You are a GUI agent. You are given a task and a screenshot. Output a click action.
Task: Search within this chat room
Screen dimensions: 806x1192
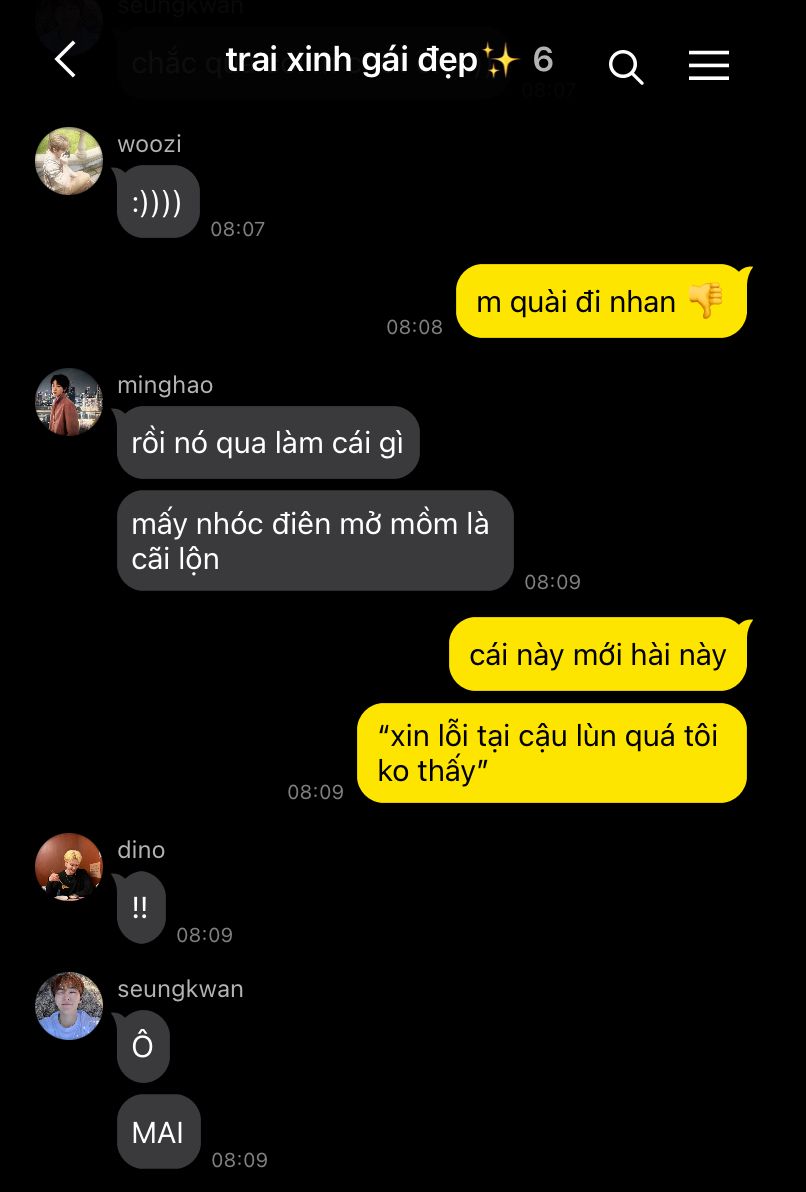click(626, 67)
